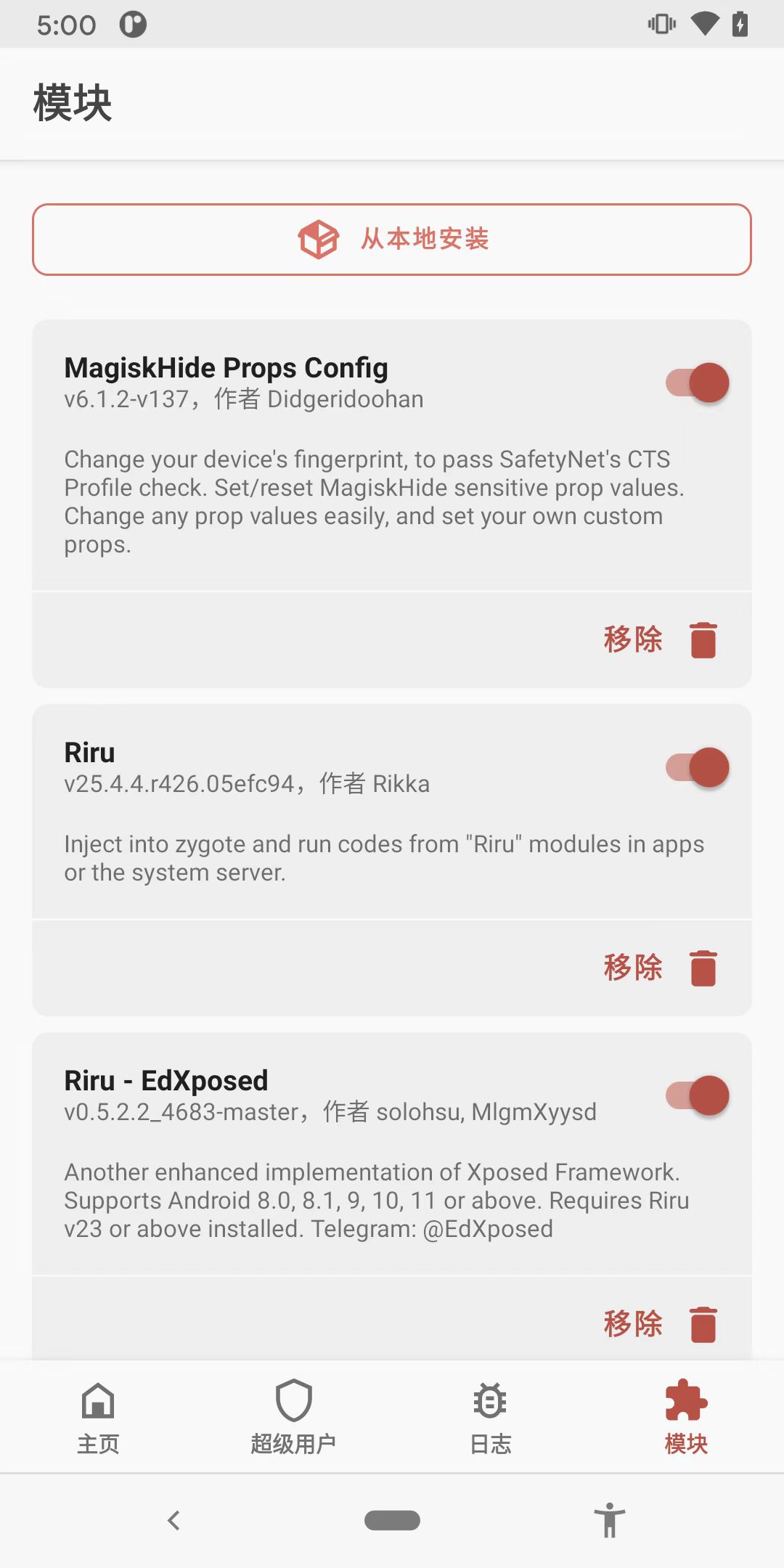This screenshot has width=784, height=1568.
Task: Switch to the 日志 tab
Action: point(490,1419)
